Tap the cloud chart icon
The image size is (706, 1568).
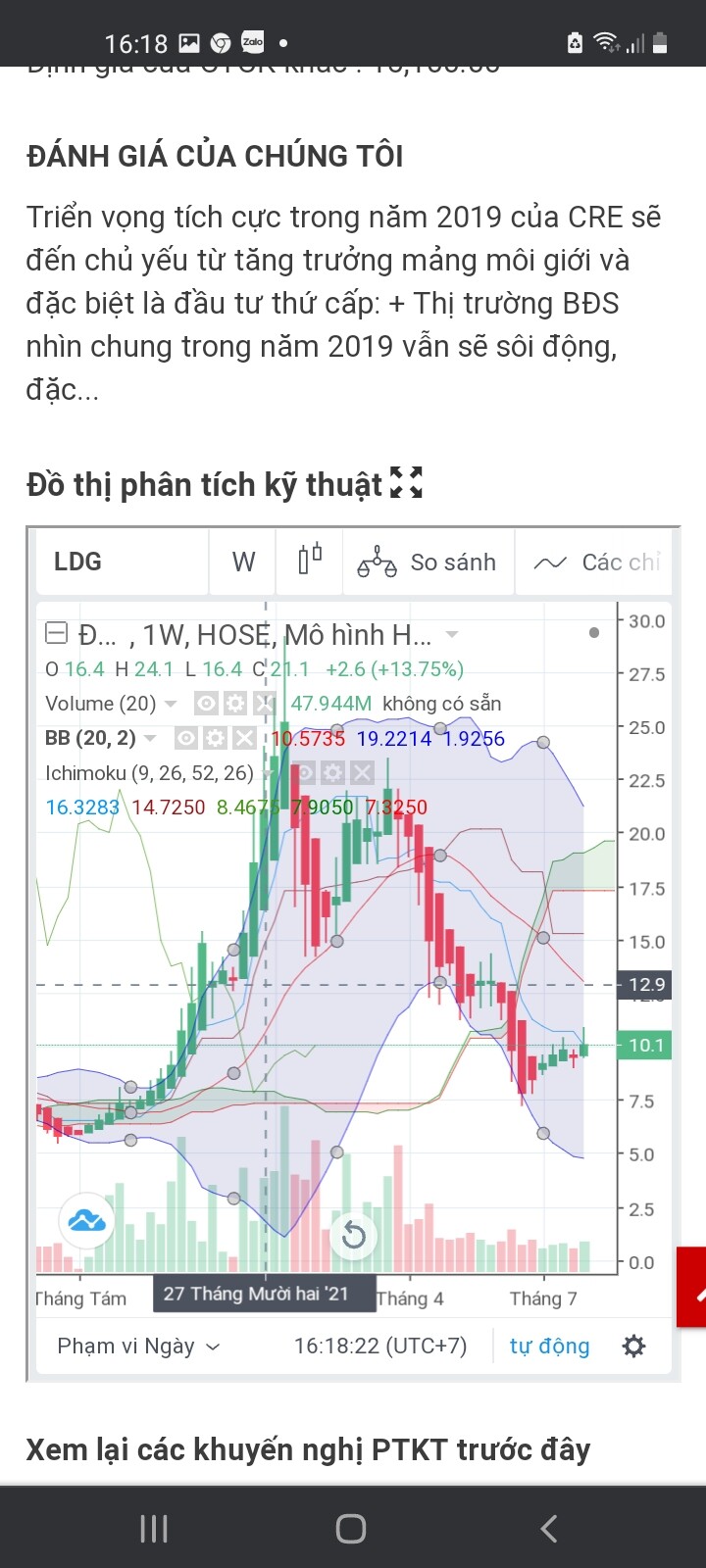pos(87,1220)
